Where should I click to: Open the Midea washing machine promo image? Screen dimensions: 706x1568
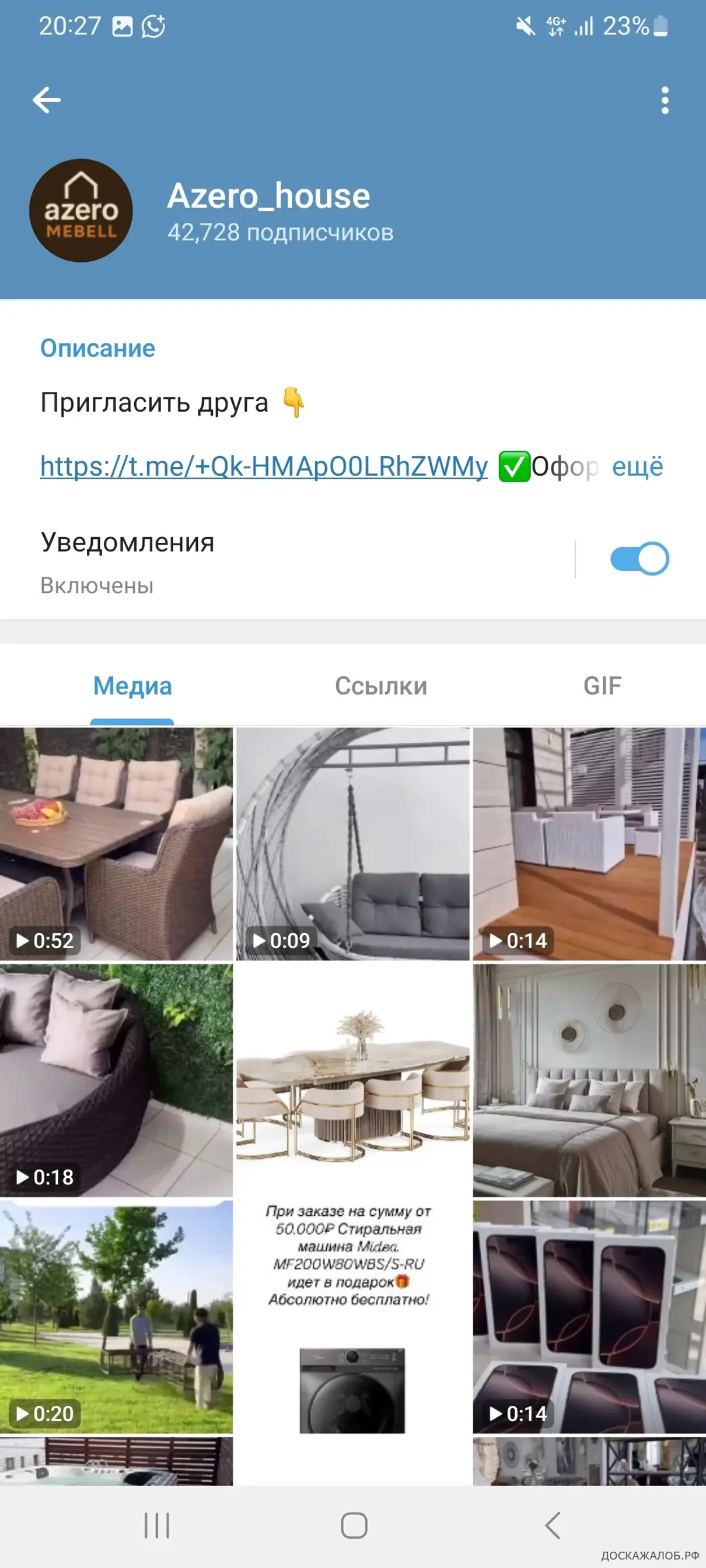point(352,1316)
